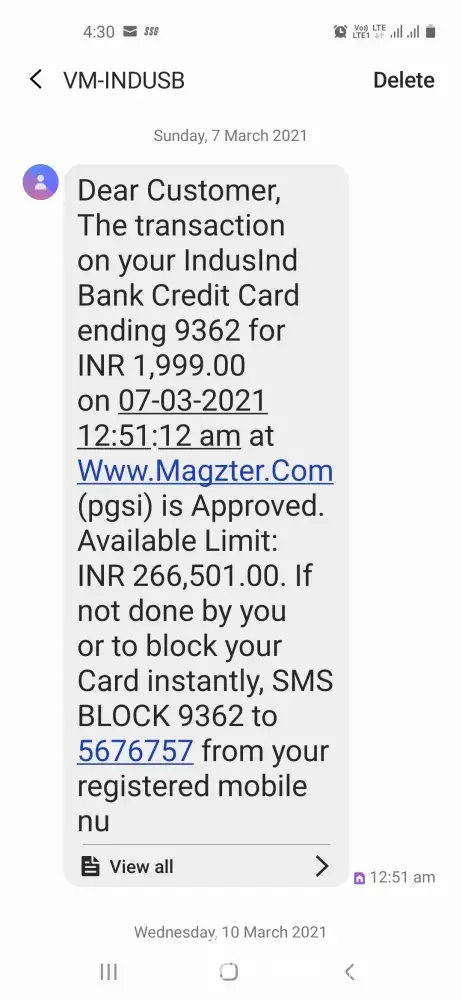
Task: Tap the 5676757 number link
Action: pyautogui.click(x=135, y=751)
